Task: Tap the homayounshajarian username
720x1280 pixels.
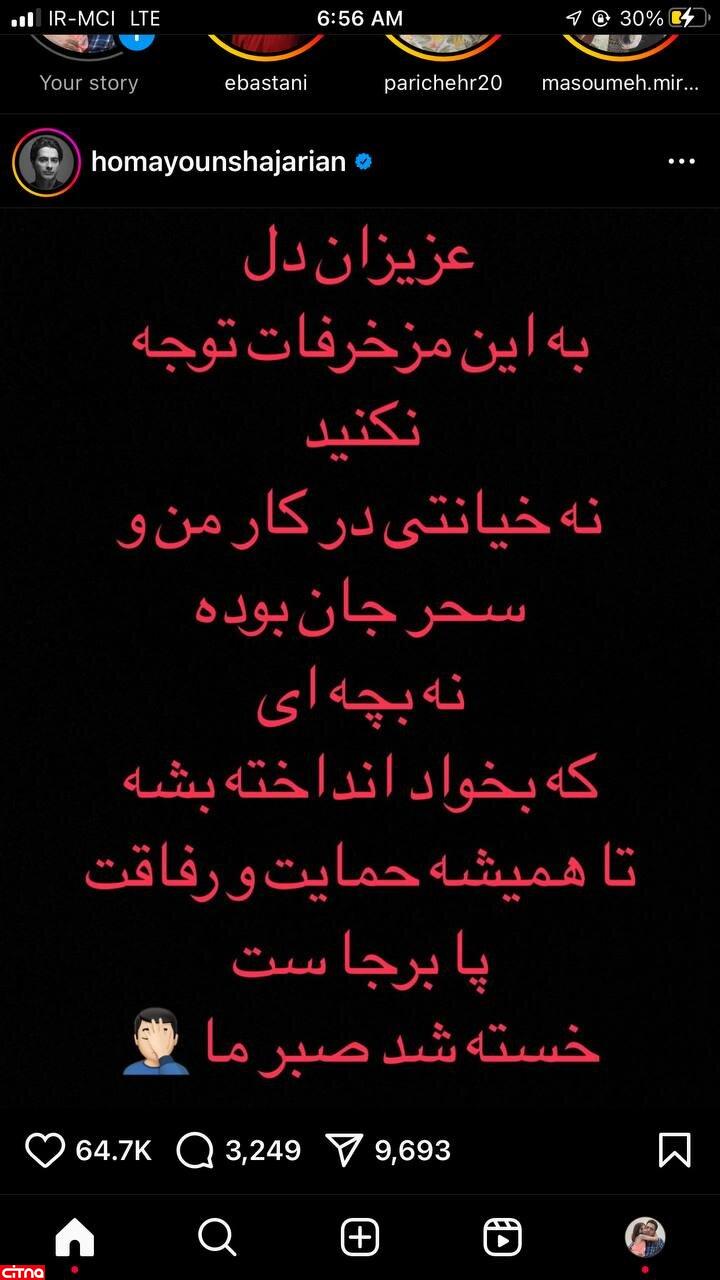Action: pos(218,162)
